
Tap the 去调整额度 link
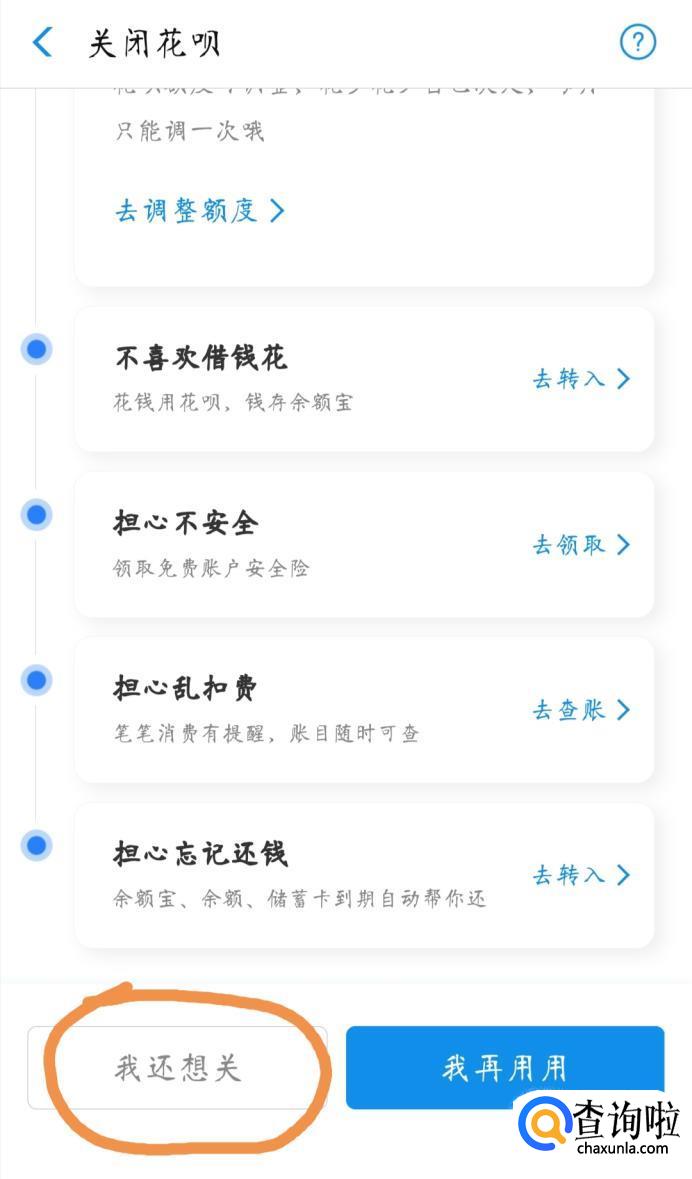[x=200, y=210]
